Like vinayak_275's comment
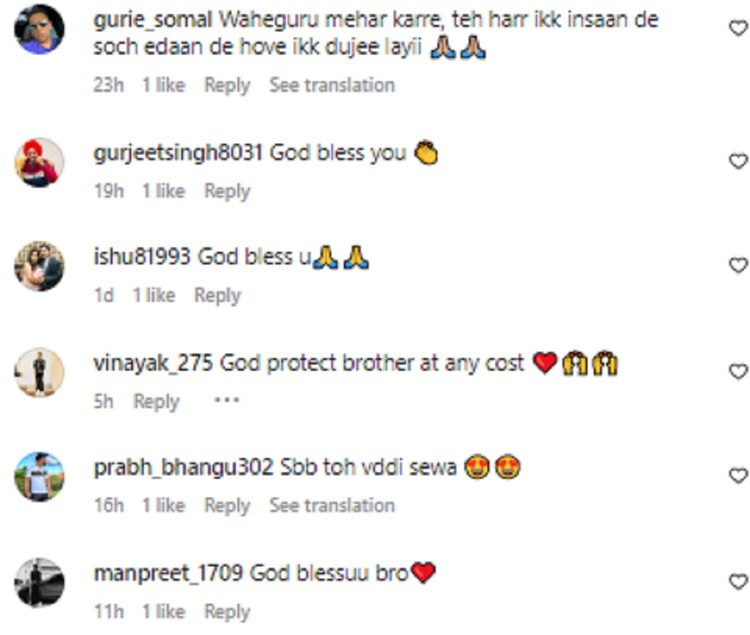The width and height of the screenshot is (750, 635). [738, 372]
